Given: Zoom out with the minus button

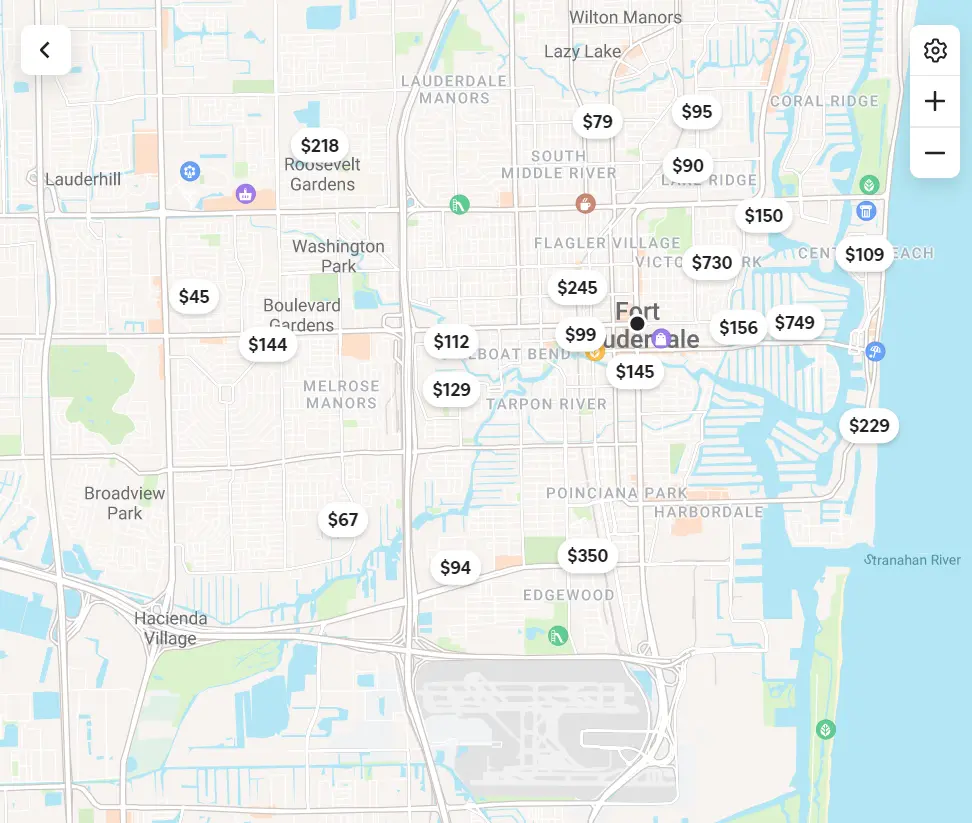Looking at the screenshot, I should click(x=935, y=153).
